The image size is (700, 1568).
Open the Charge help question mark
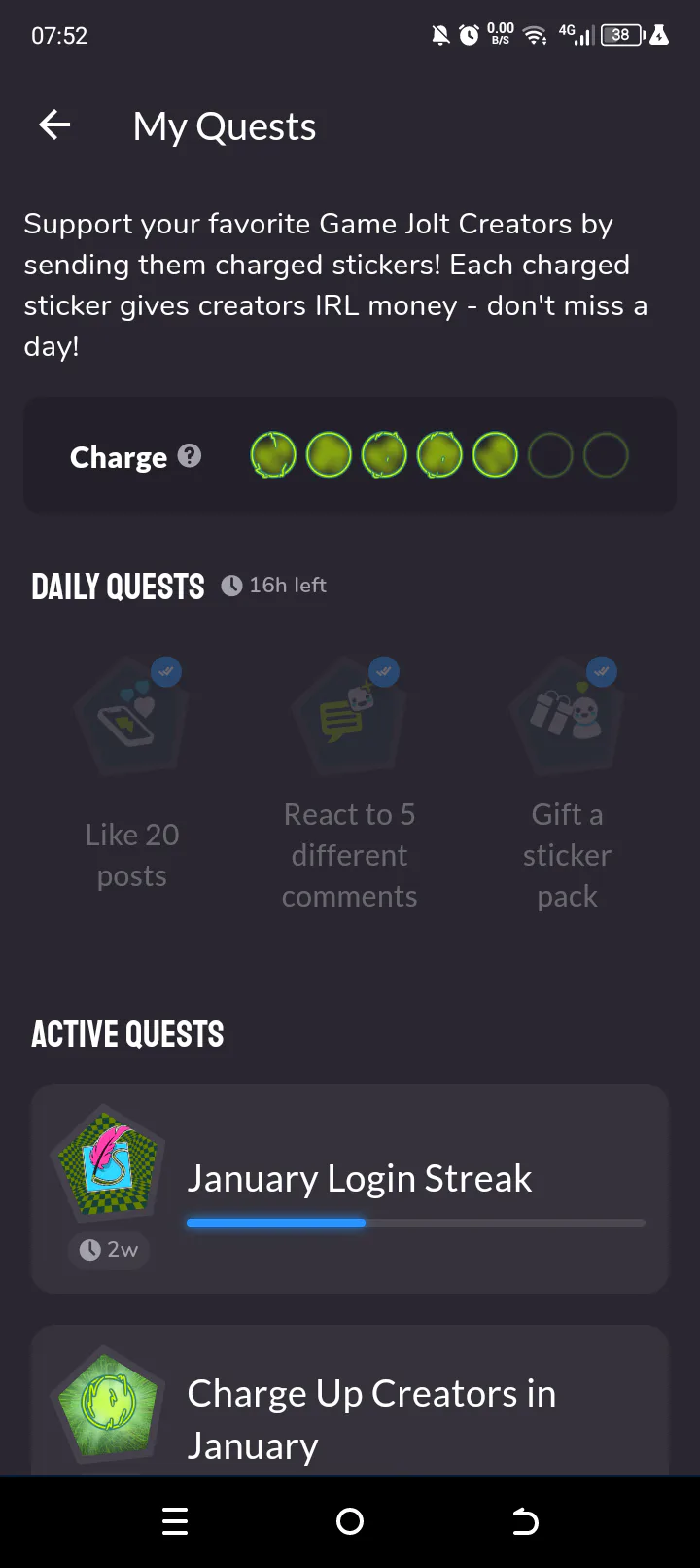pos(191,455)
